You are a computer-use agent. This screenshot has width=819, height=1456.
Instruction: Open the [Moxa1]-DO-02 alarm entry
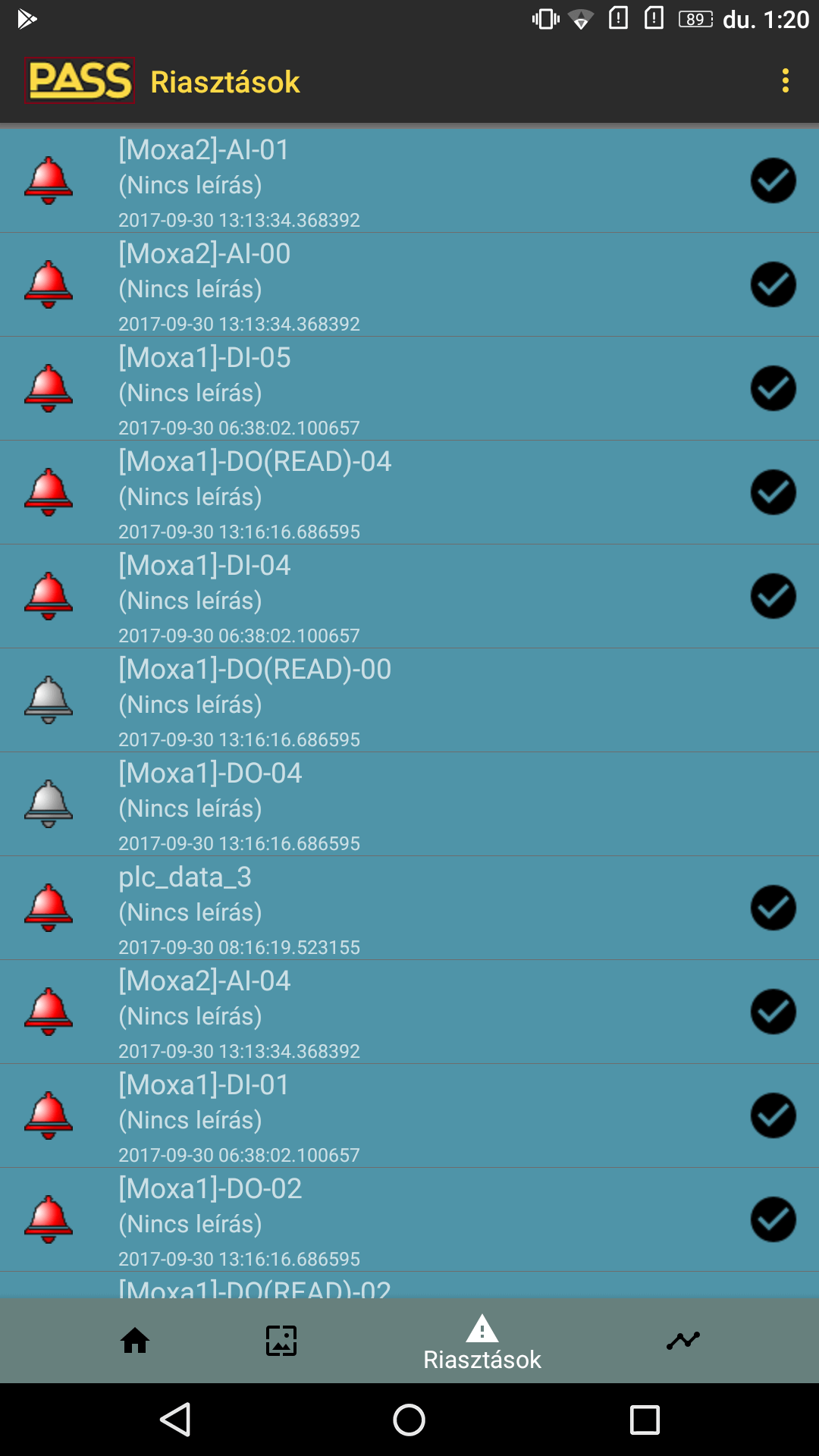click(x=409, y=1219)
